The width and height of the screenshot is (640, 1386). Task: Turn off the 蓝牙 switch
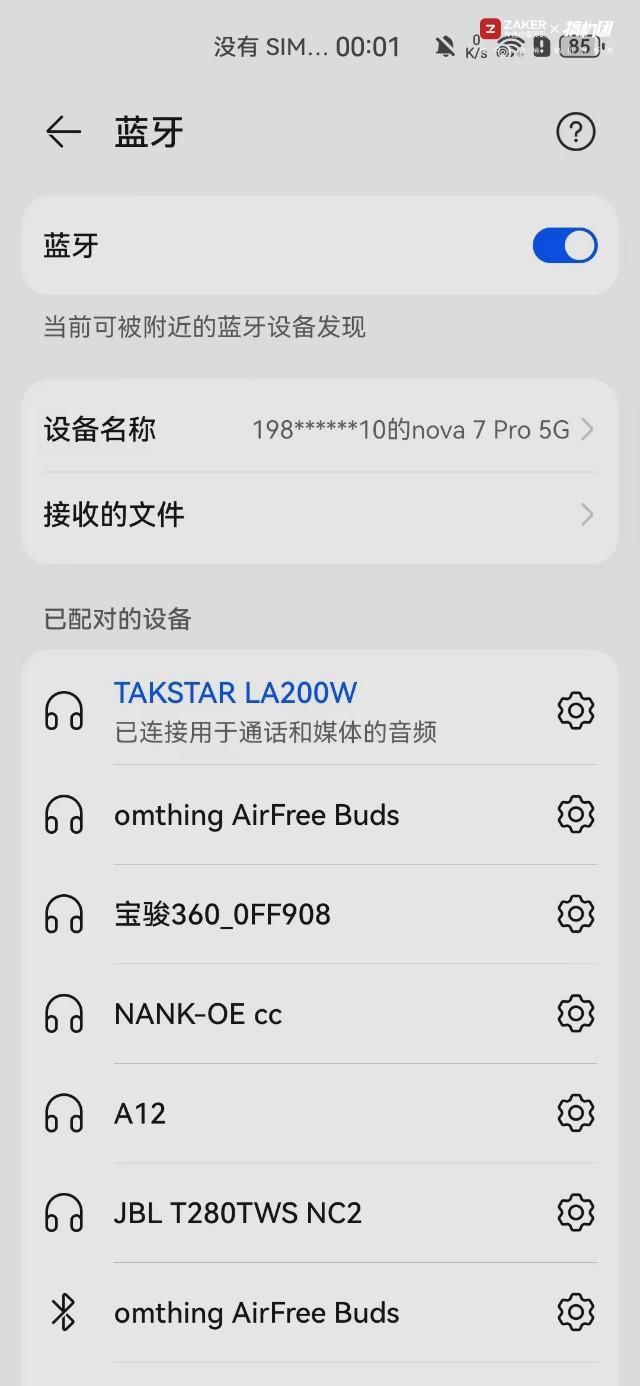click(565, 245)
